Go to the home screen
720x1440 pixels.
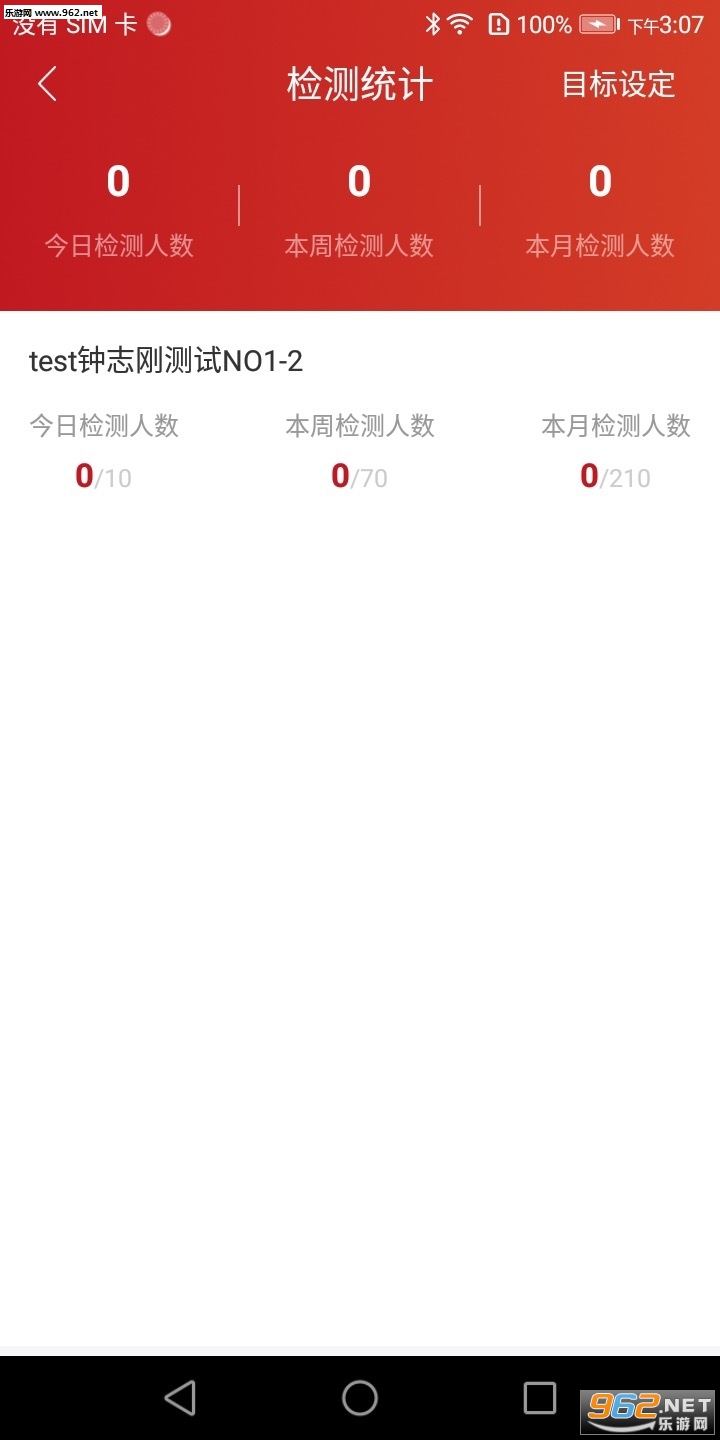[360, 1397]
